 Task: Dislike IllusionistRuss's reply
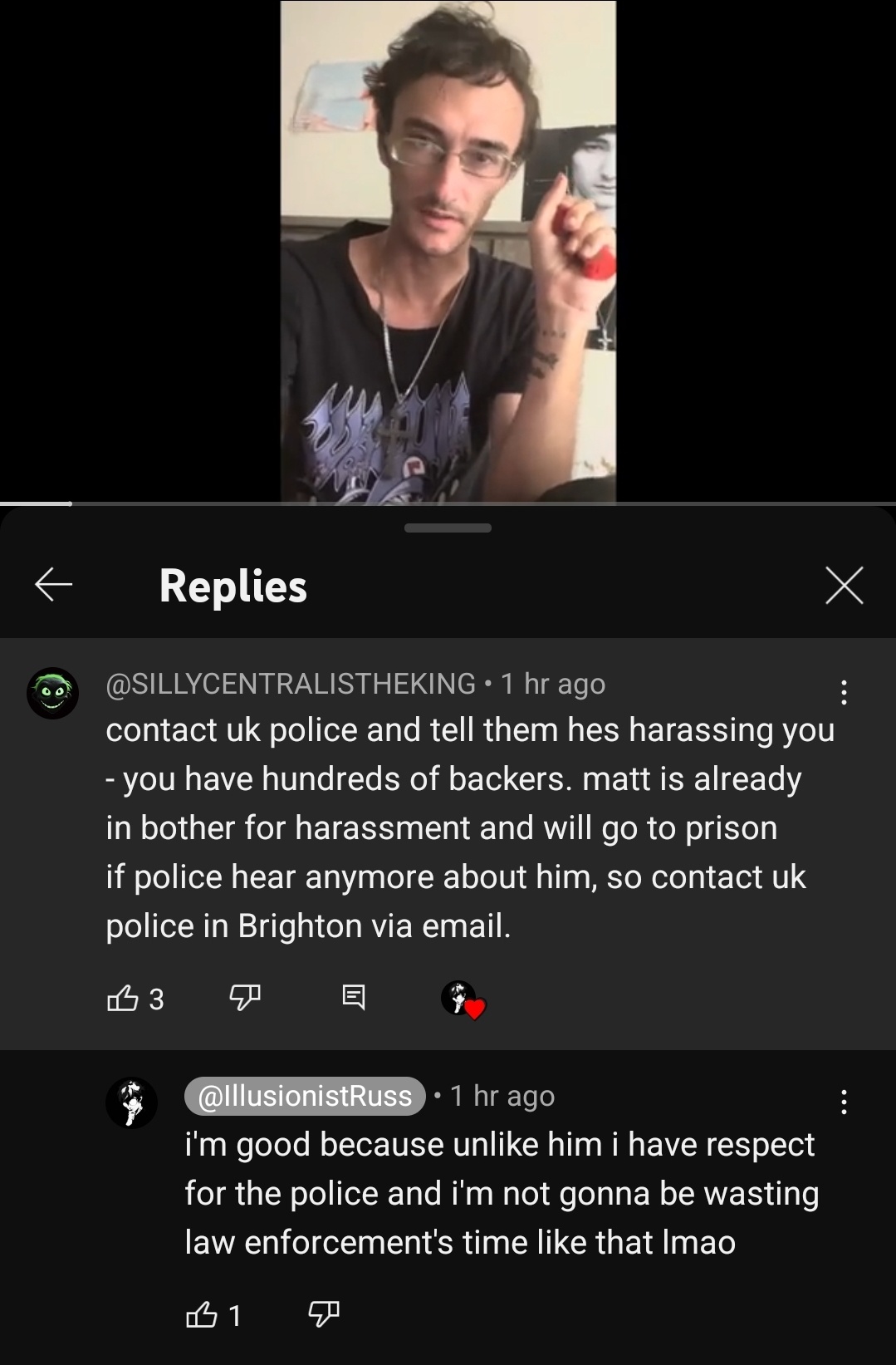pos(323,1314)
